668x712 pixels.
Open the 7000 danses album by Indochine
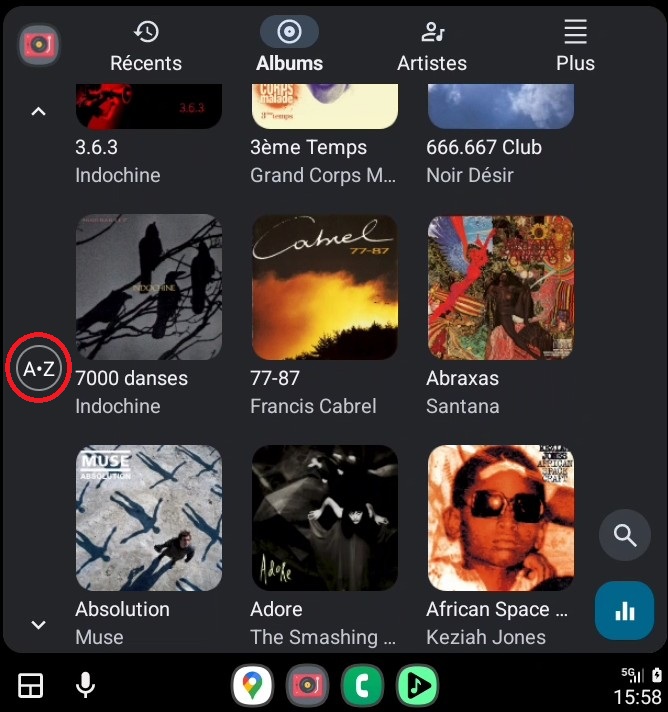(149, 288)
